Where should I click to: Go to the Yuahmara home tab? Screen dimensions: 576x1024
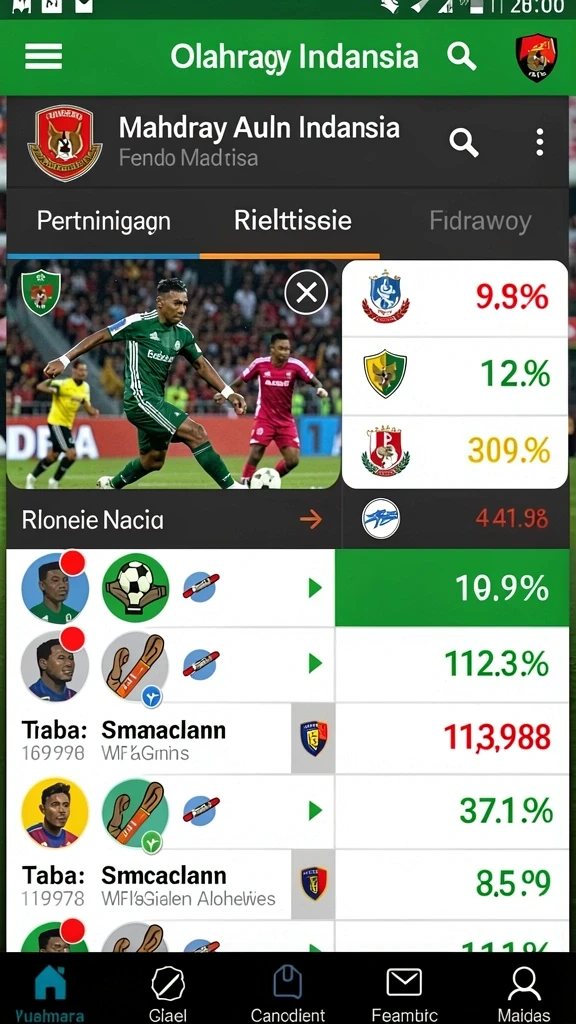pyautogui.click(x=50, y=991)
